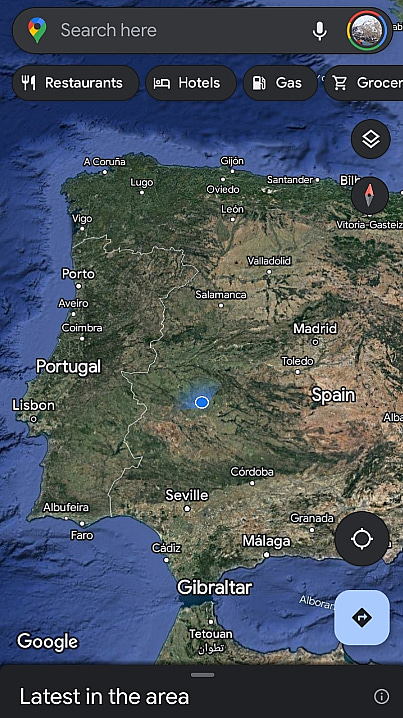
Task: Select the Hotels chip
Action: [191, 83]
